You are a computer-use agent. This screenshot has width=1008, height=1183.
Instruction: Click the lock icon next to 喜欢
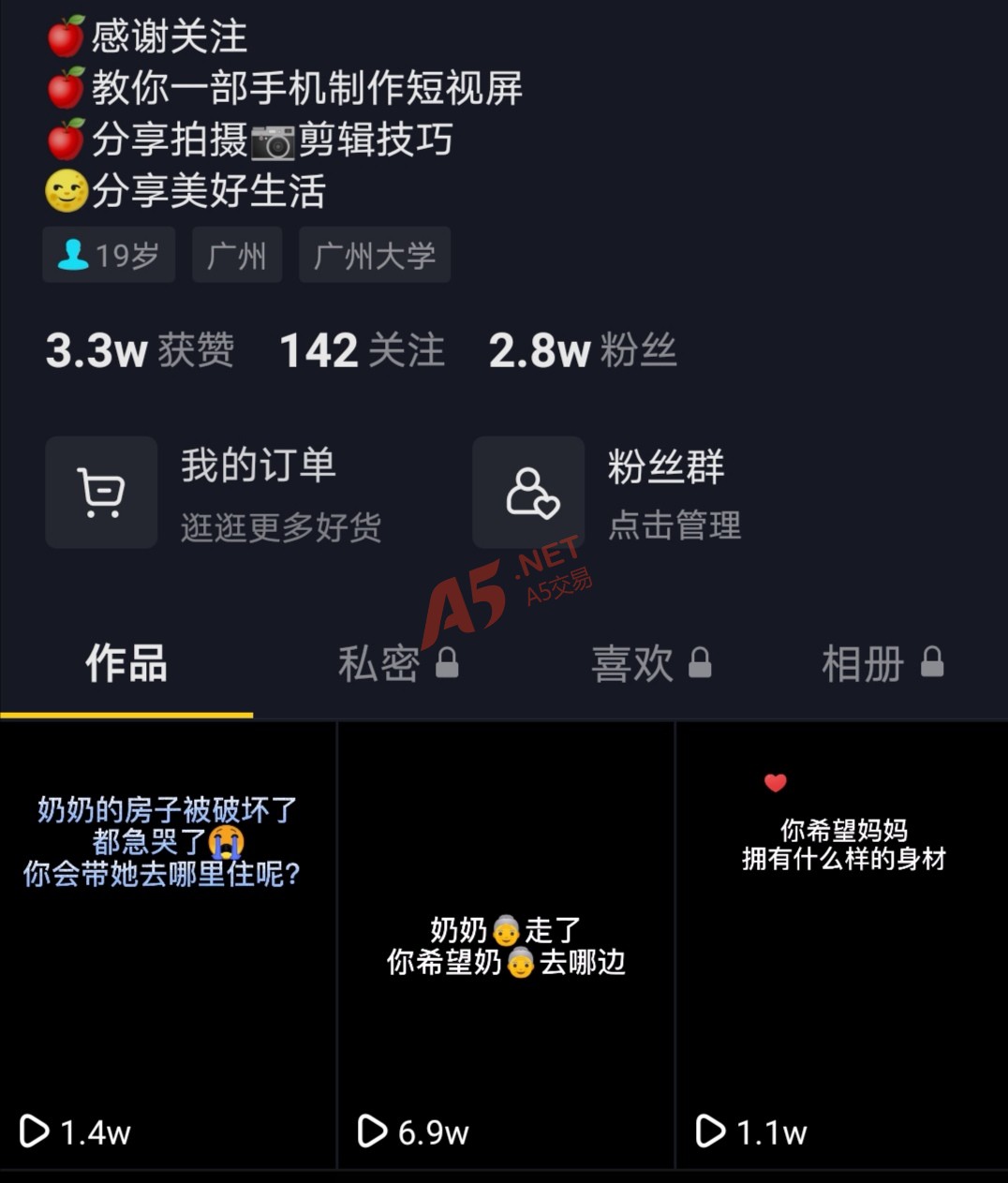click(700, 662)
